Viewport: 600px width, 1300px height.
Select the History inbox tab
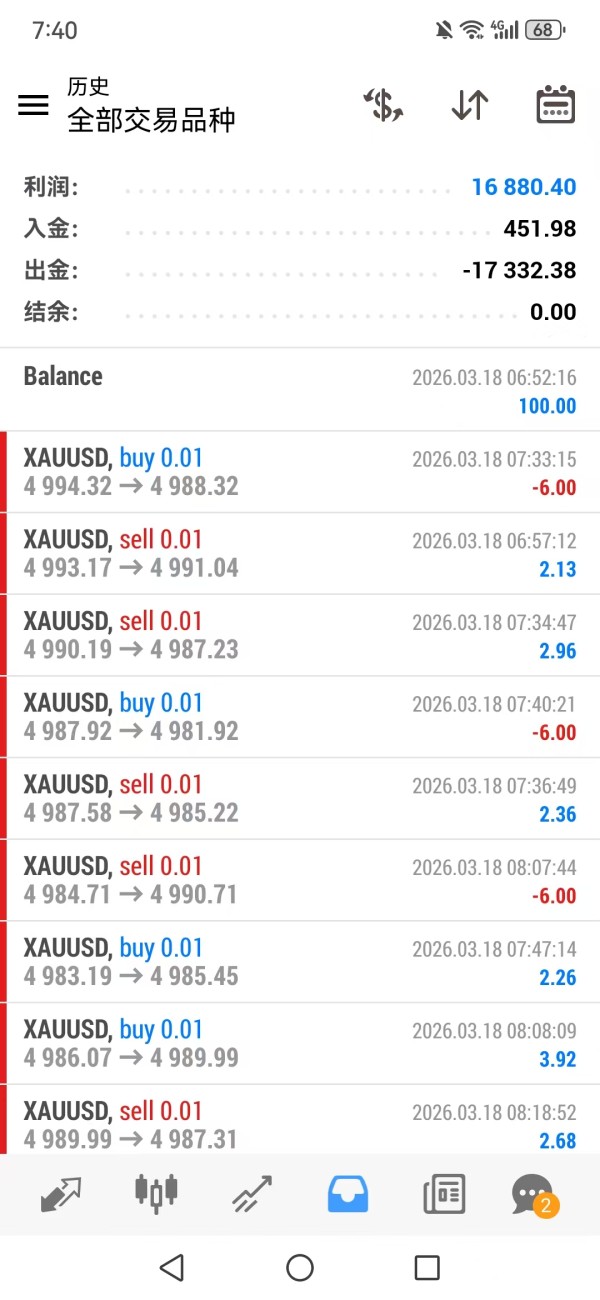coord(348,1193)
